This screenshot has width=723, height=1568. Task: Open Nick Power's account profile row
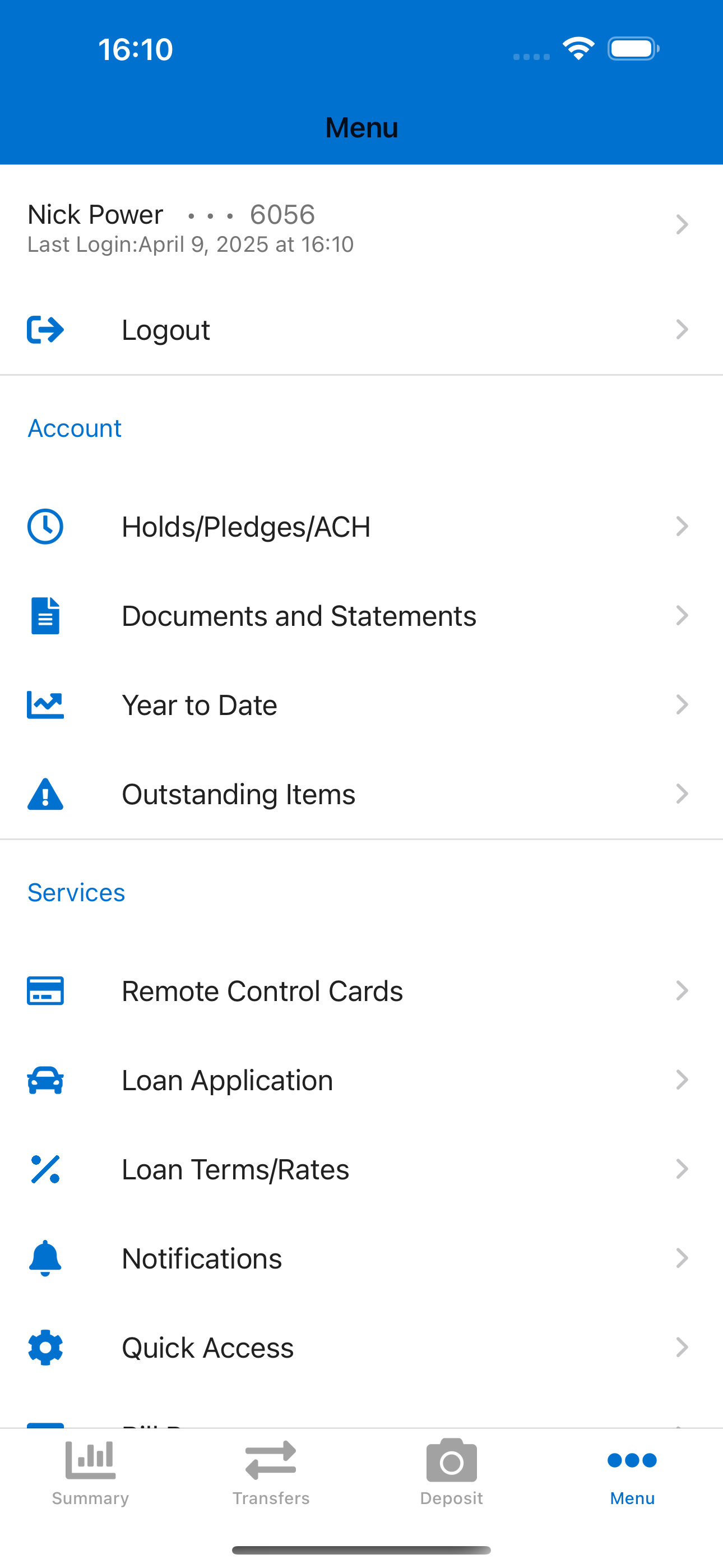[x=361, y=225]
